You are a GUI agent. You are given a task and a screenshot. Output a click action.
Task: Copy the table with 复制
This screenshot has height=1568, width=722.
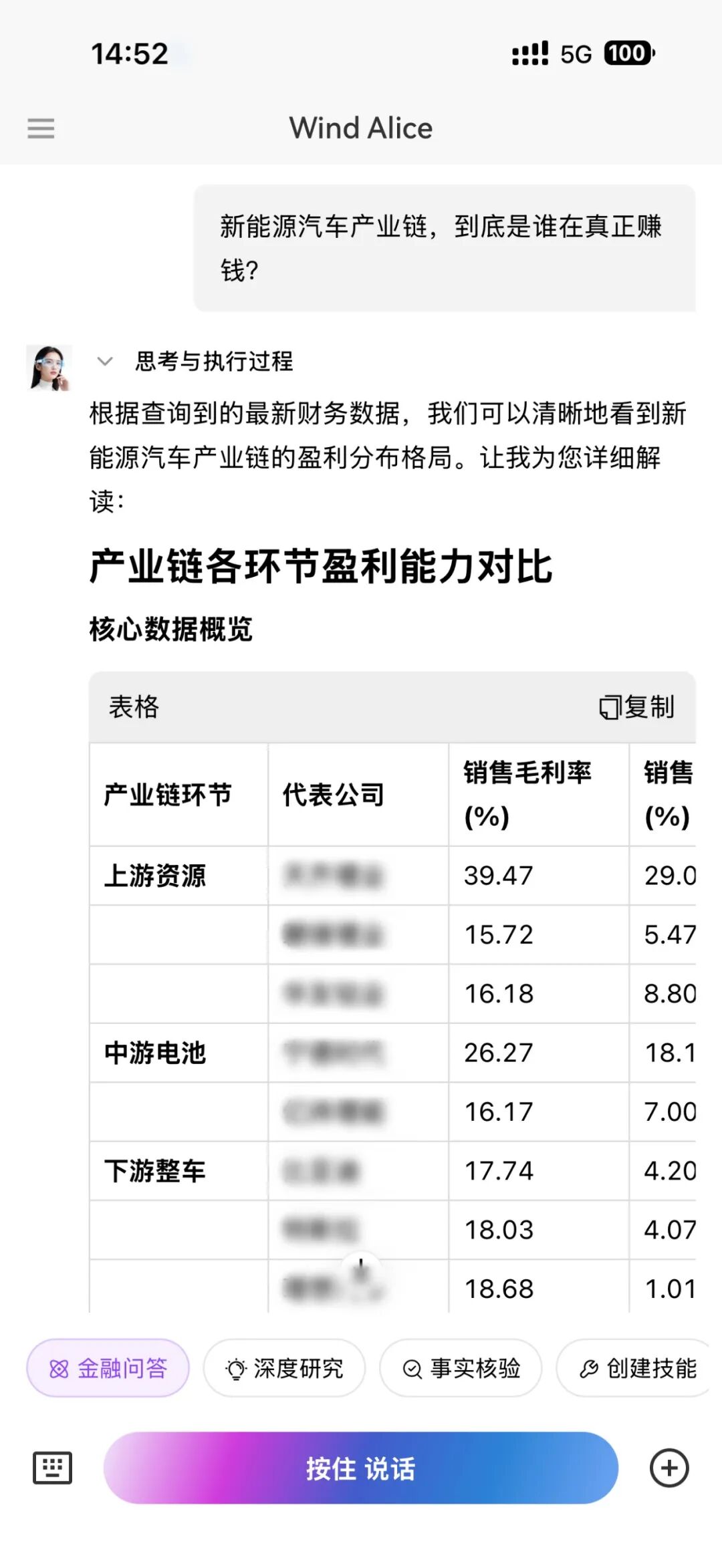pyautogui.click(x=636, y=707)
